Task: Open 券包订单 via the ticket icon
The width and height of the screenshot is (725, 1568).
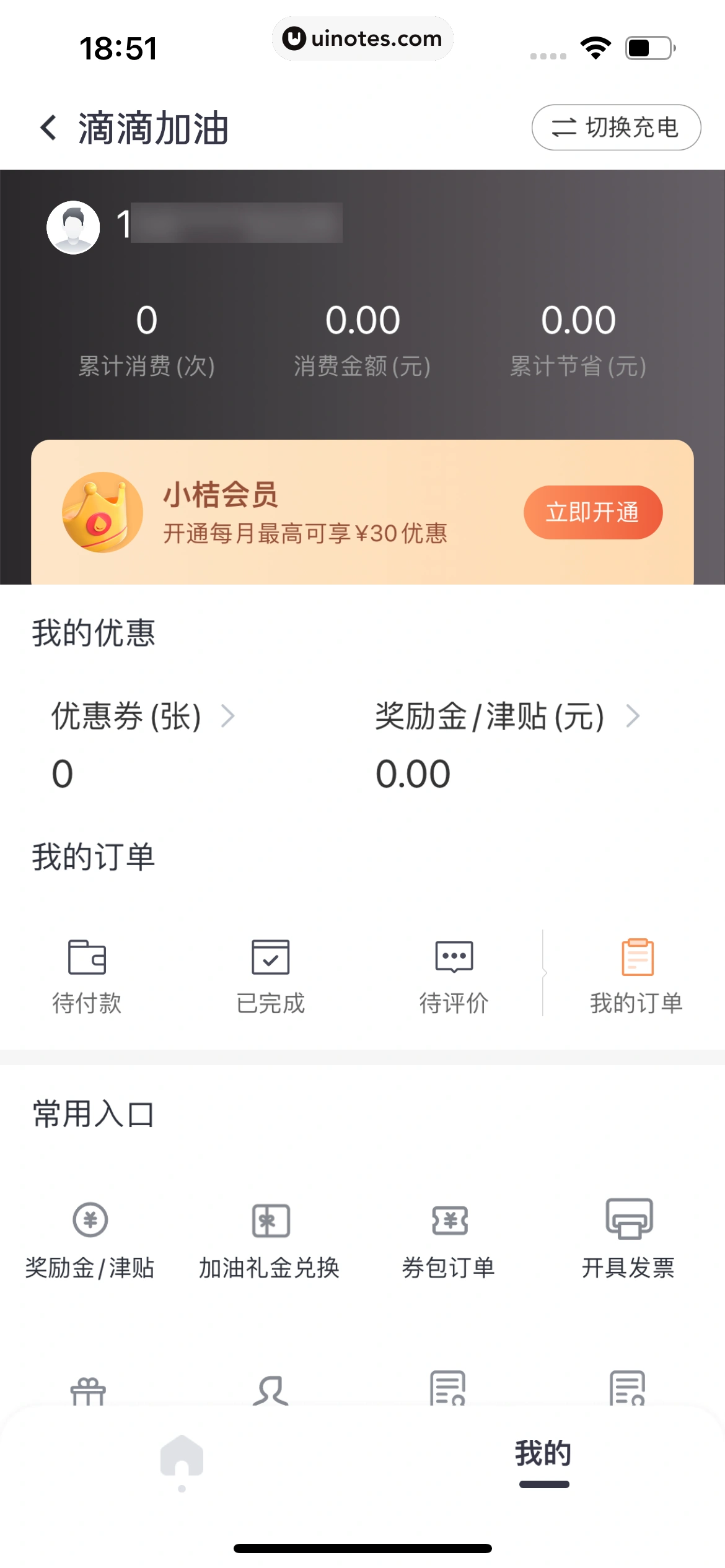Action: click(450, 1220)
